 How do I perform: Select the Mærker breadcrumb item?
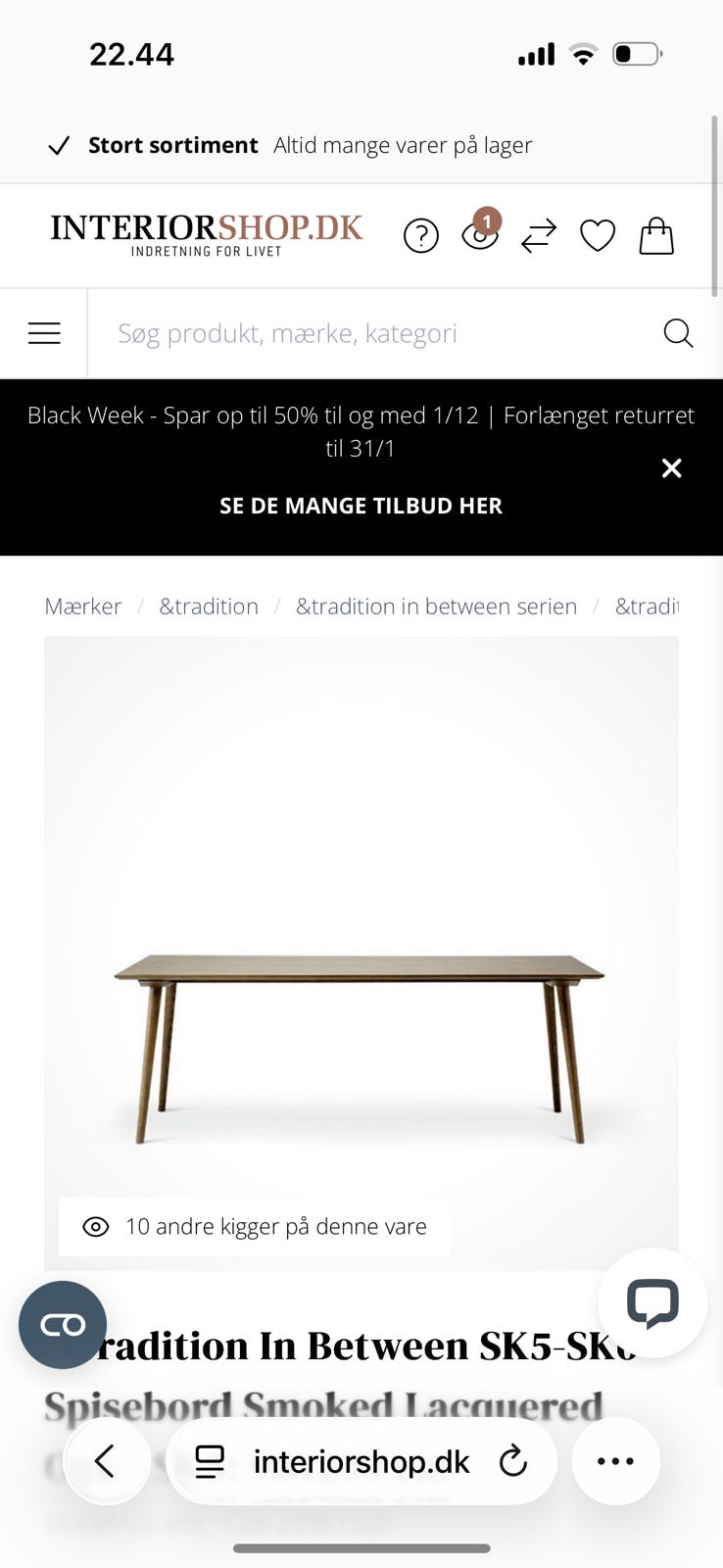pos(82,606)
